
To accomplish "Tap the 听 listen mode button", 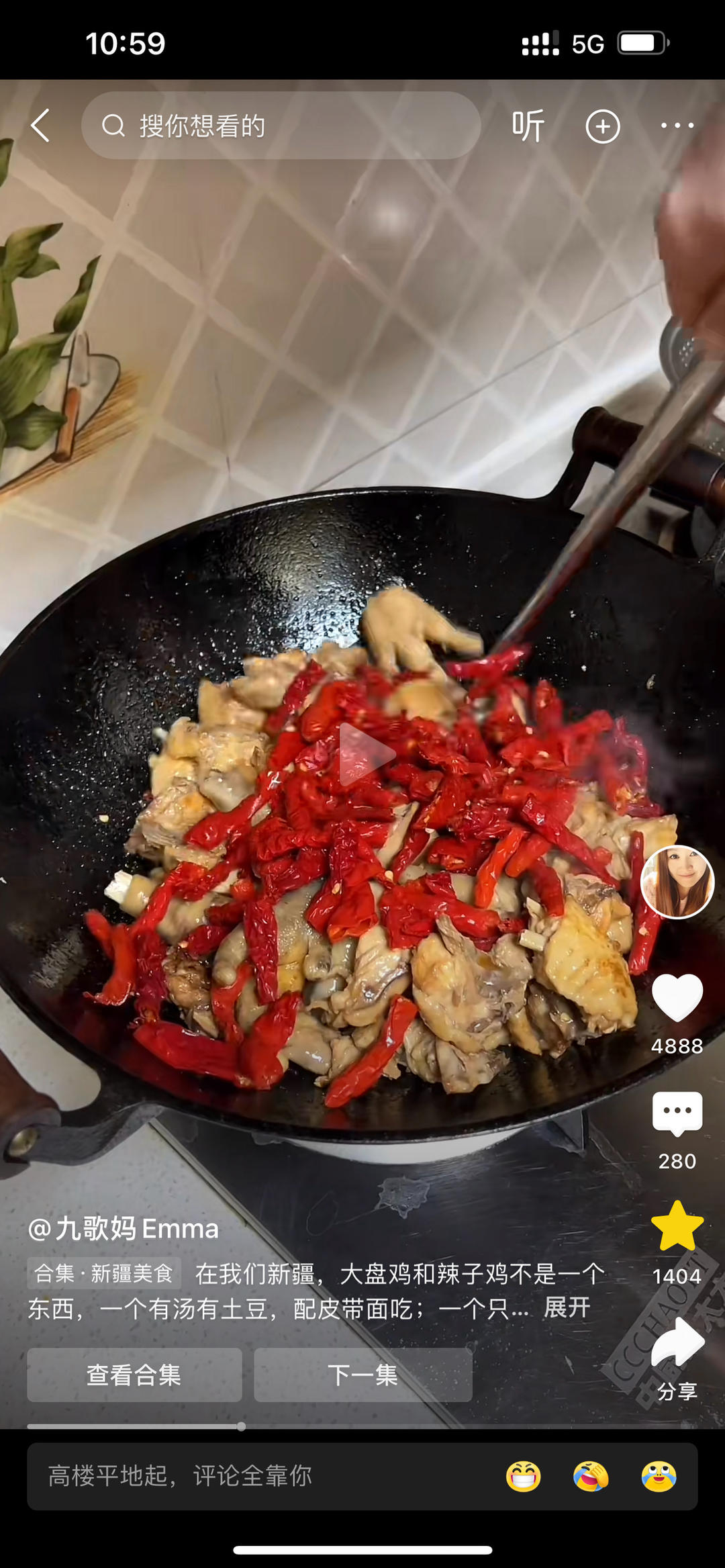I will (x=528, y=126).
